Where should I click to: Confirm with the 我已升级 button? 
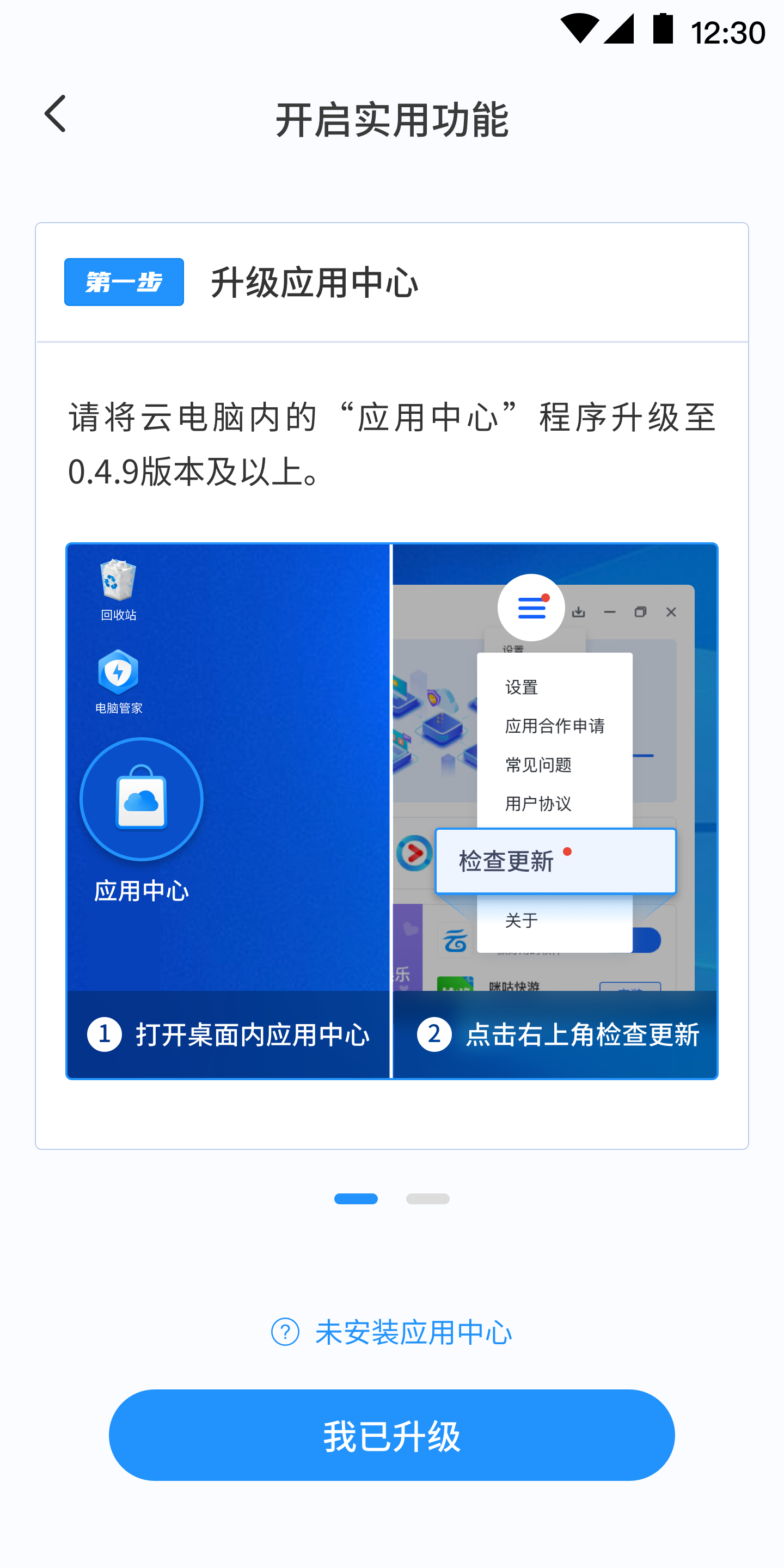pyautogui.click(x=392, y=1435)
